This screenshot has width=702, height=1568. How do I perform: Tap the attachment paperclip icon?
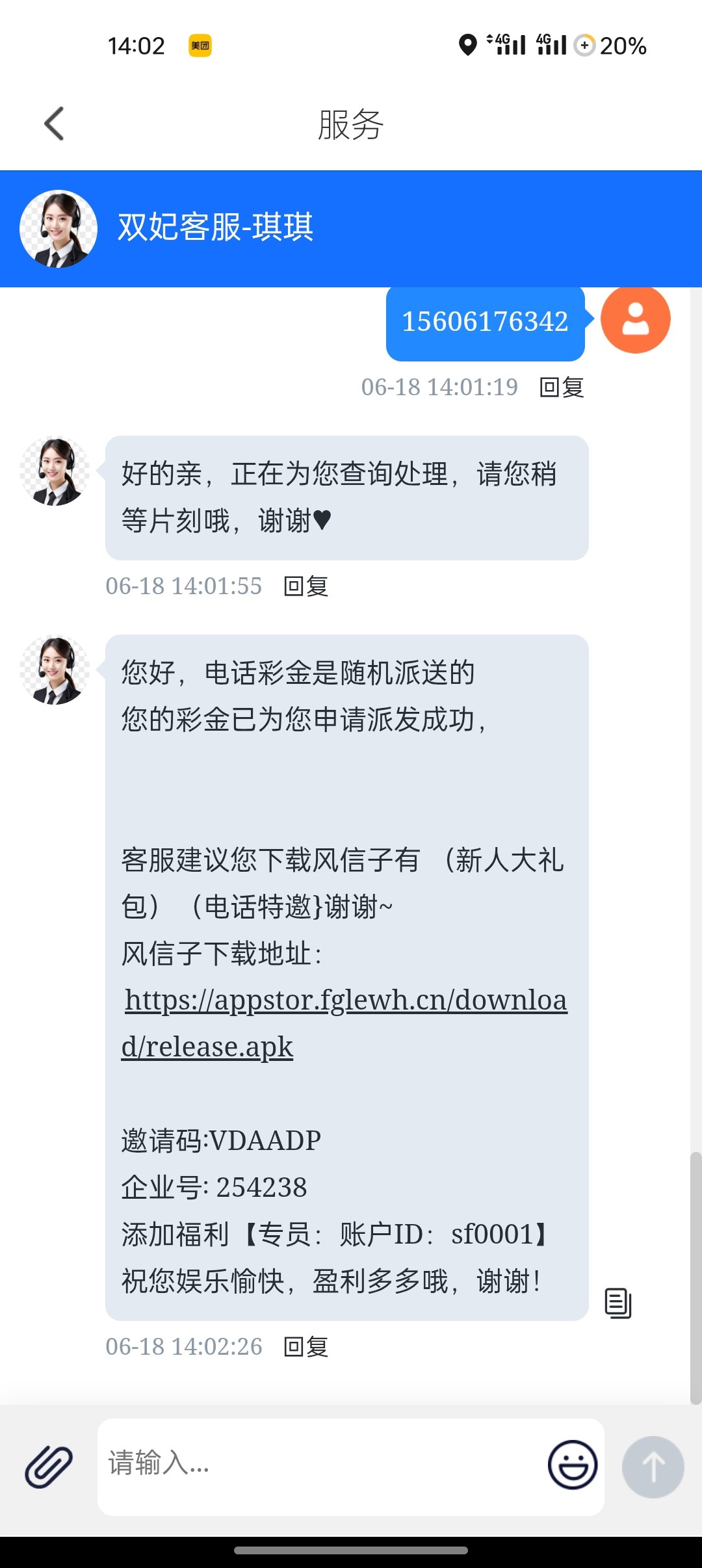[49, 1467]
